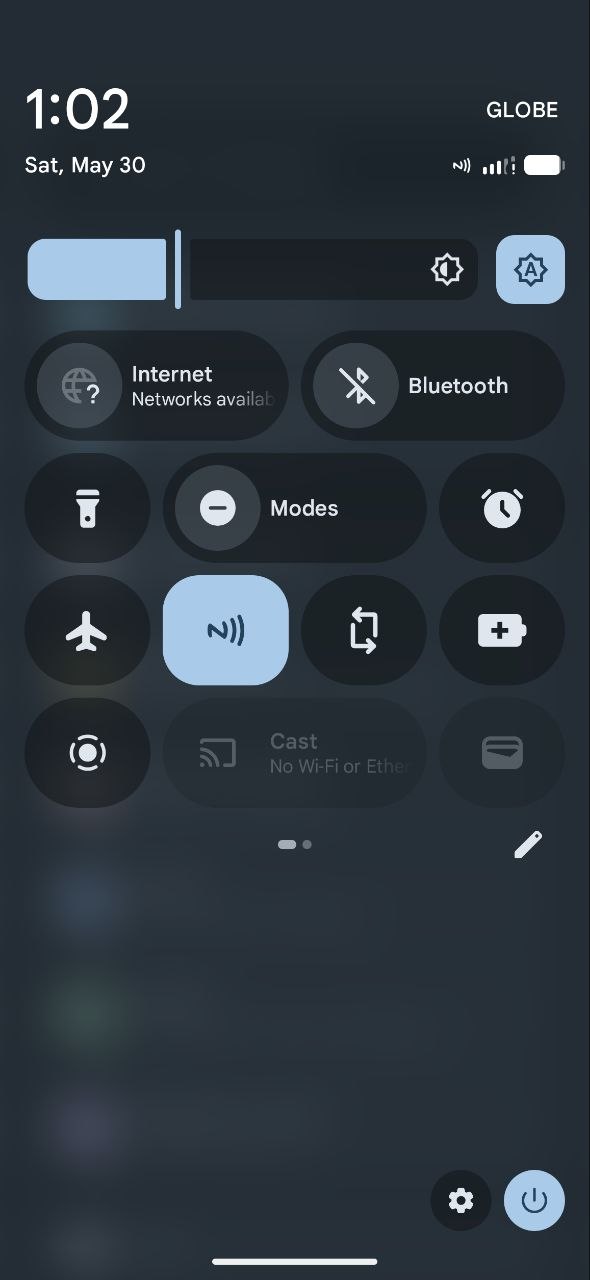Image resolution: width=590 pixels, height=1280 pixels.
Task: Turn on Bluetooth
Action: point(433,386)
